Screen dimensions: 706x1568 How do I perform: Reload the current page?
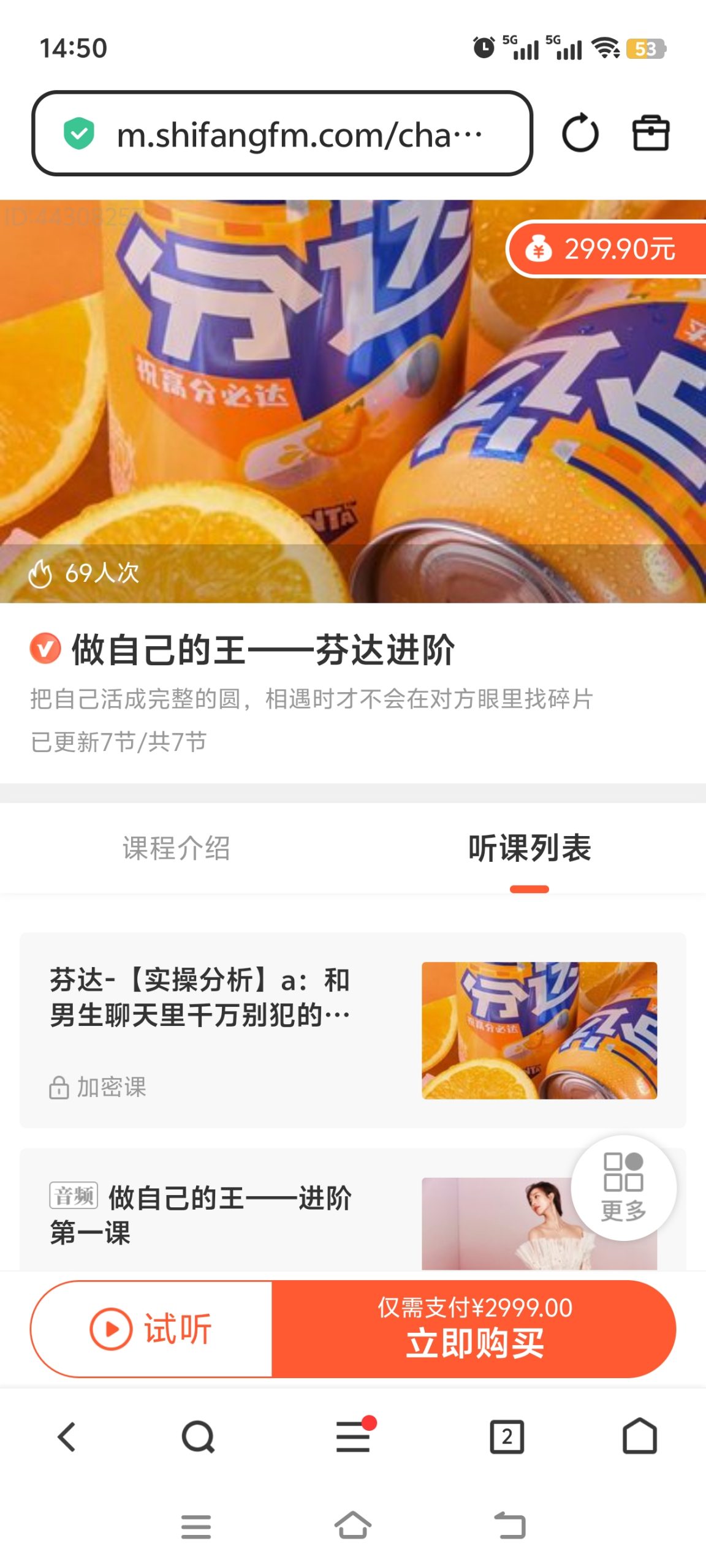[x=580, y=134]
